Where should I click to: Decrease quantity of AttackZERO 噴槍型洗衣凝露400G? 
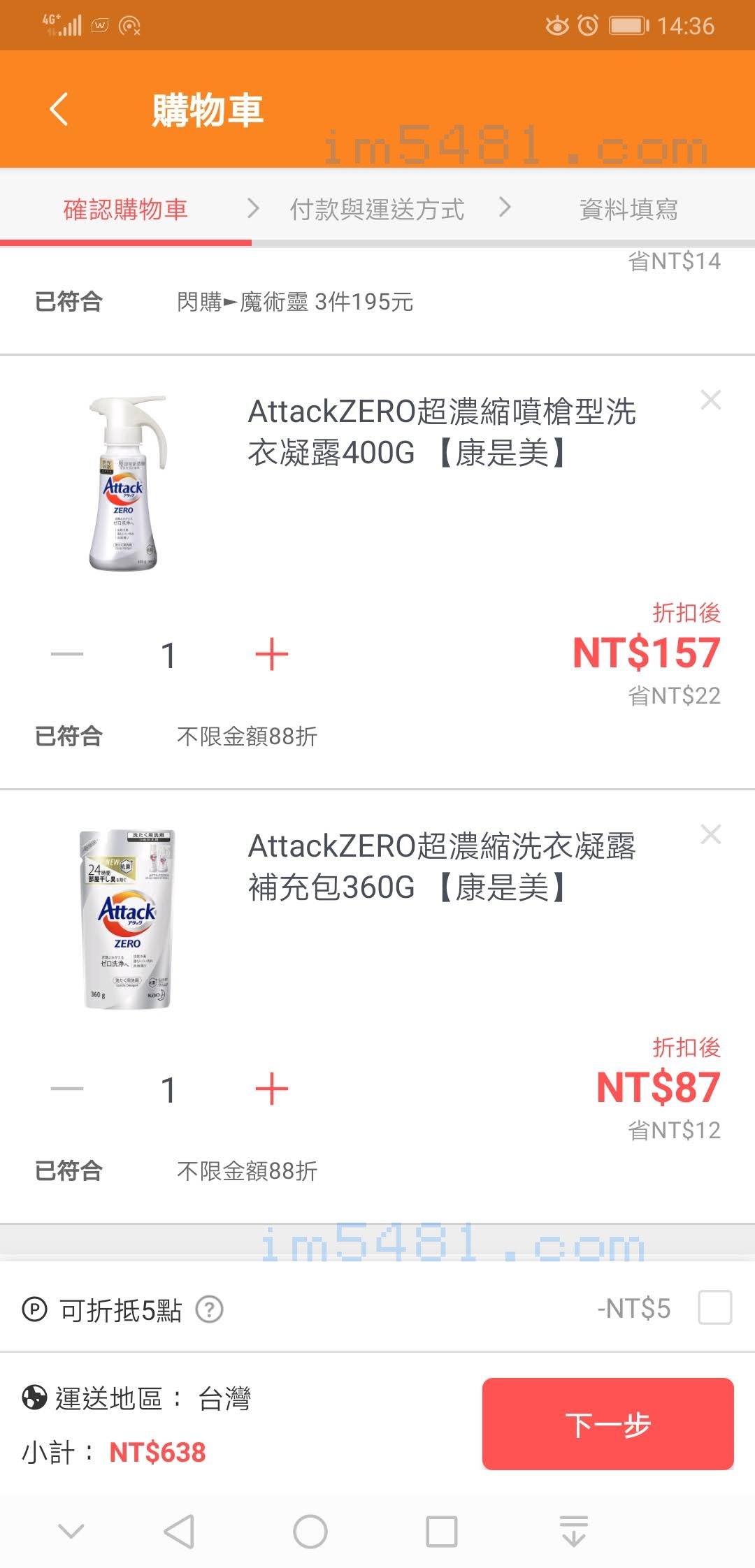pyautogui.click(x=67, y=655)
